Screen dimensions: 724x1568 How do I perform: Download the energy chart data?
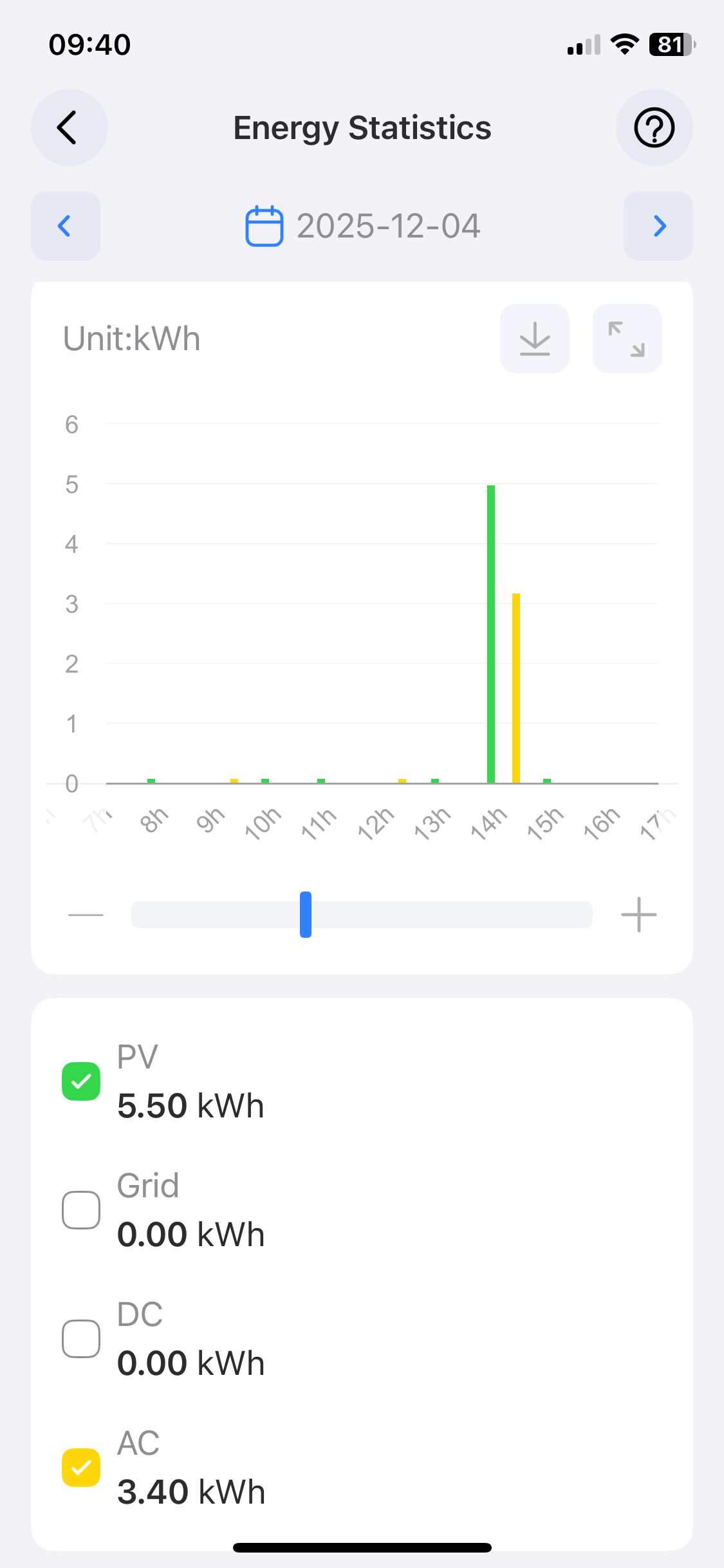(x=534, y=339)
